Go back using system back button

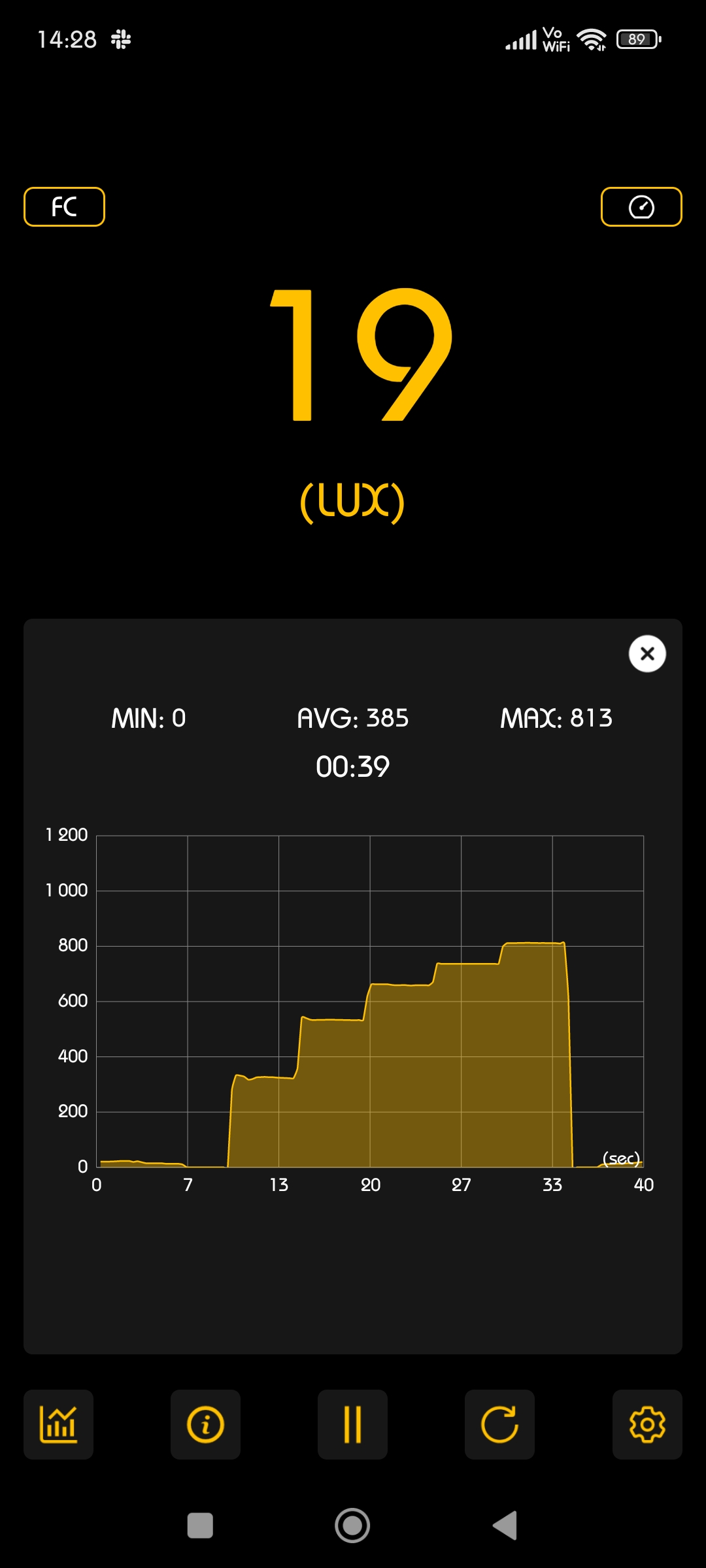(505, 1526)
